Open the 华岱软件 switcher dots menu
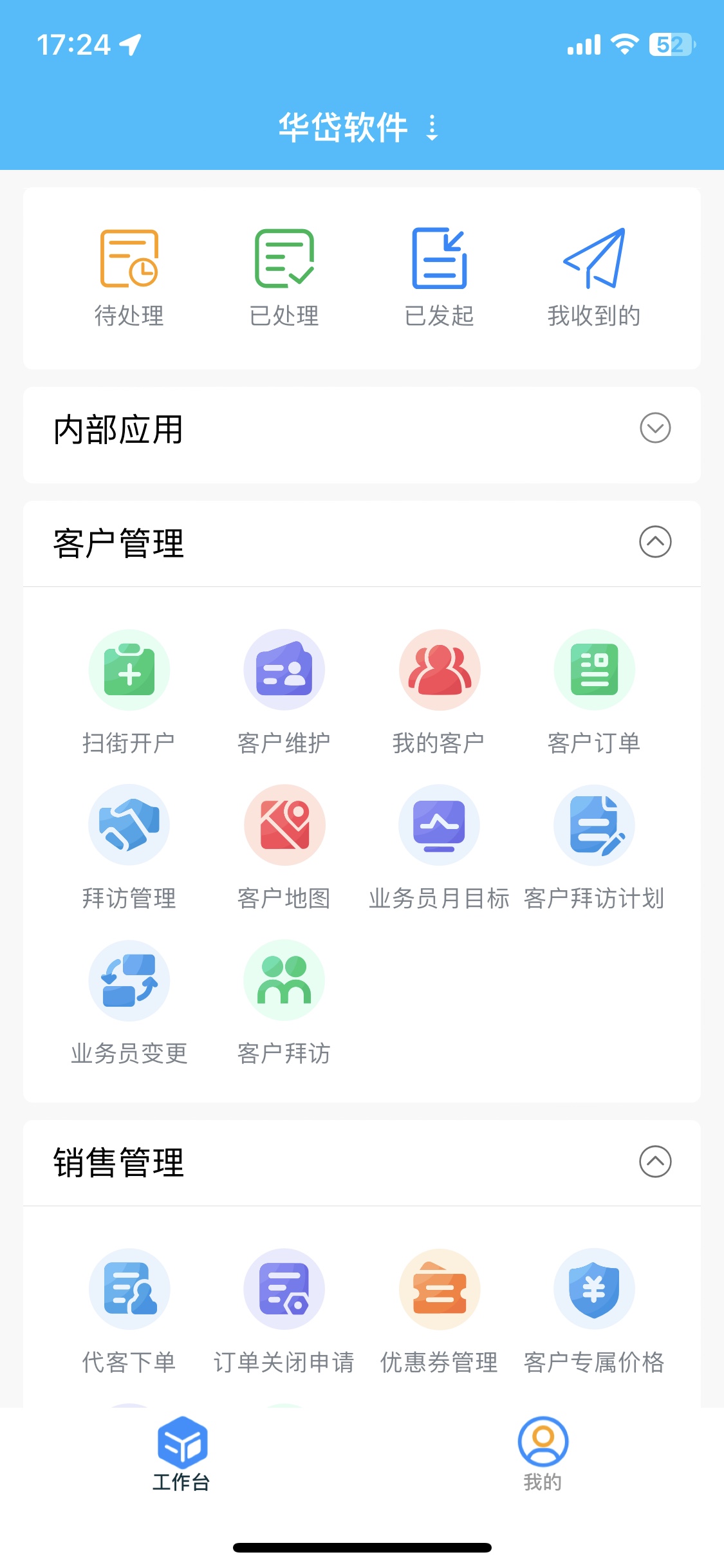The height and width of the screenshot is (1568, 724). [432, 127]
